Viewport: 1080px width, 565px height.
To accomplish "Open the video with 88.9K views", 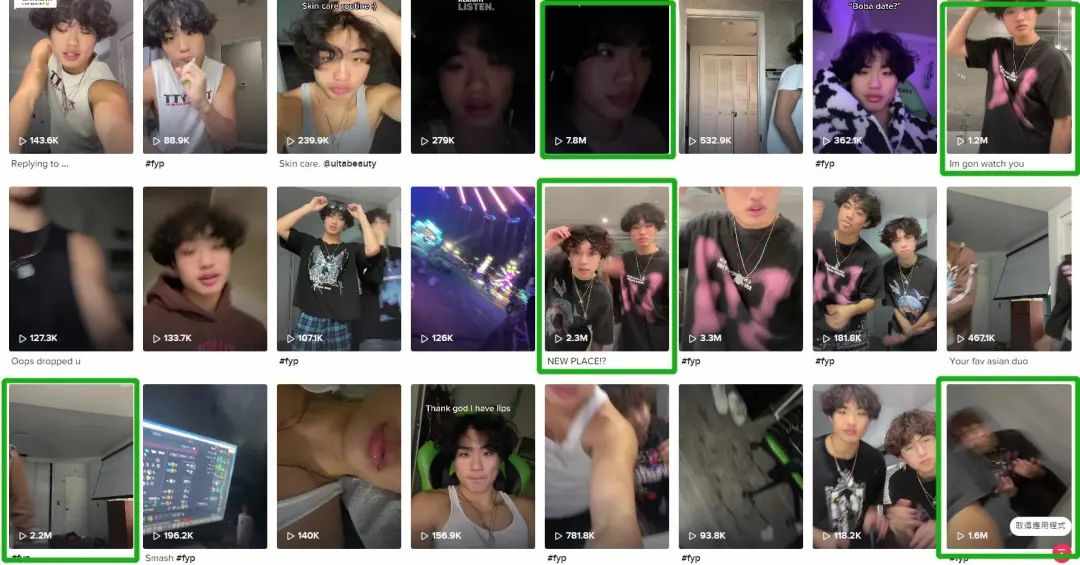I will tap(205, 75).
